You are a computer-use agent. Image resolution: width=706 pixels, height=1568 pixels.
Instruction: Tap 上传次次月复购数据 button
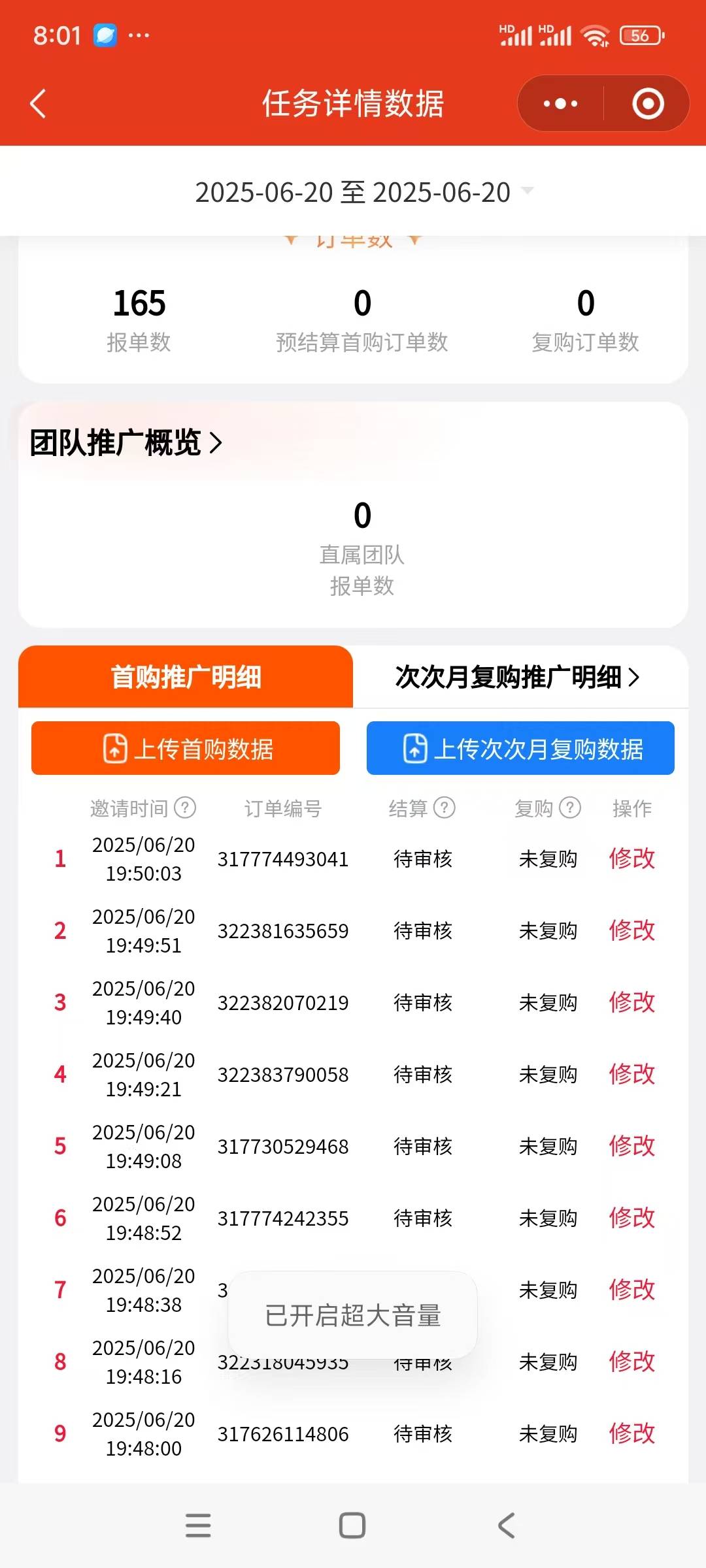(x=520, y=748)
